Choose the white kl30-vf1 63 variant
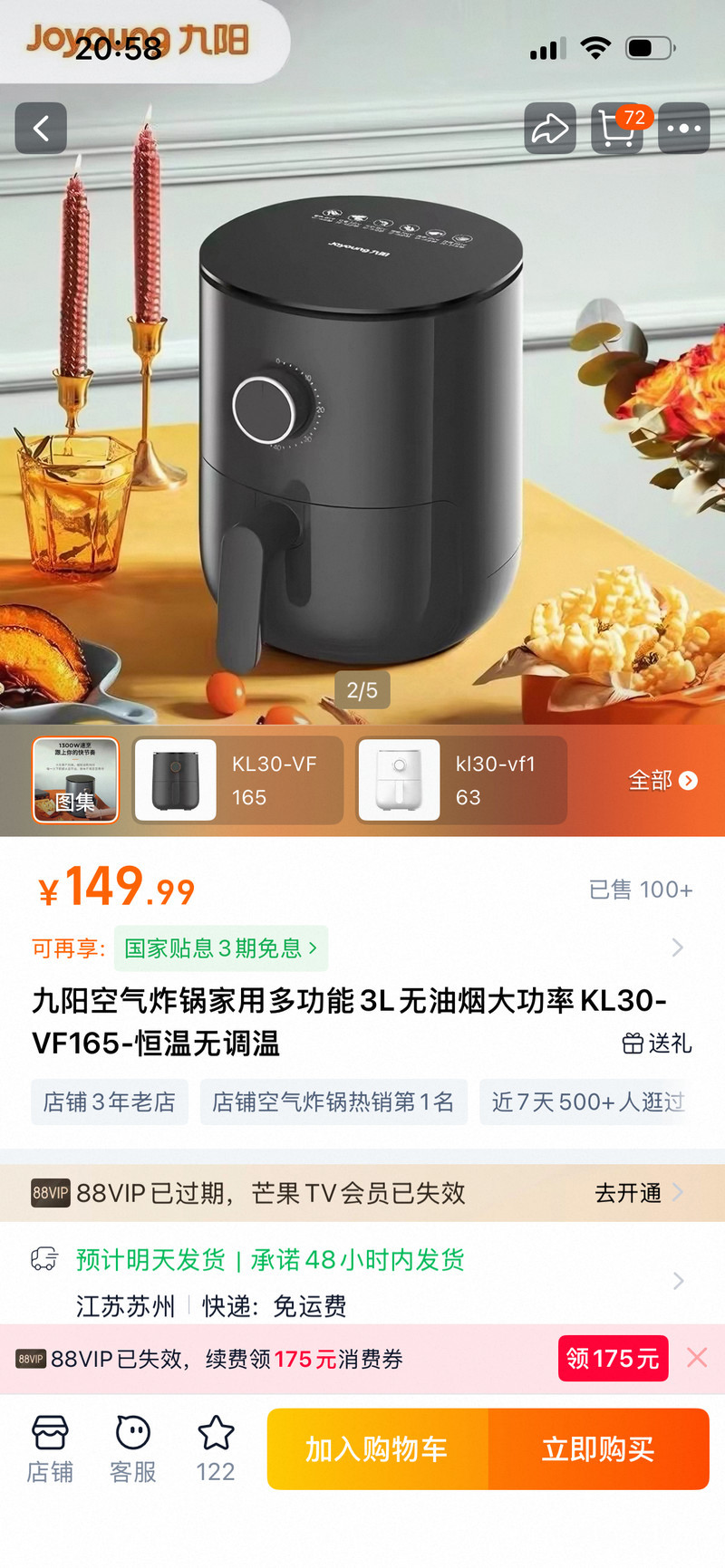Viewport: 725px width, 1568px height. click(462, 780)
